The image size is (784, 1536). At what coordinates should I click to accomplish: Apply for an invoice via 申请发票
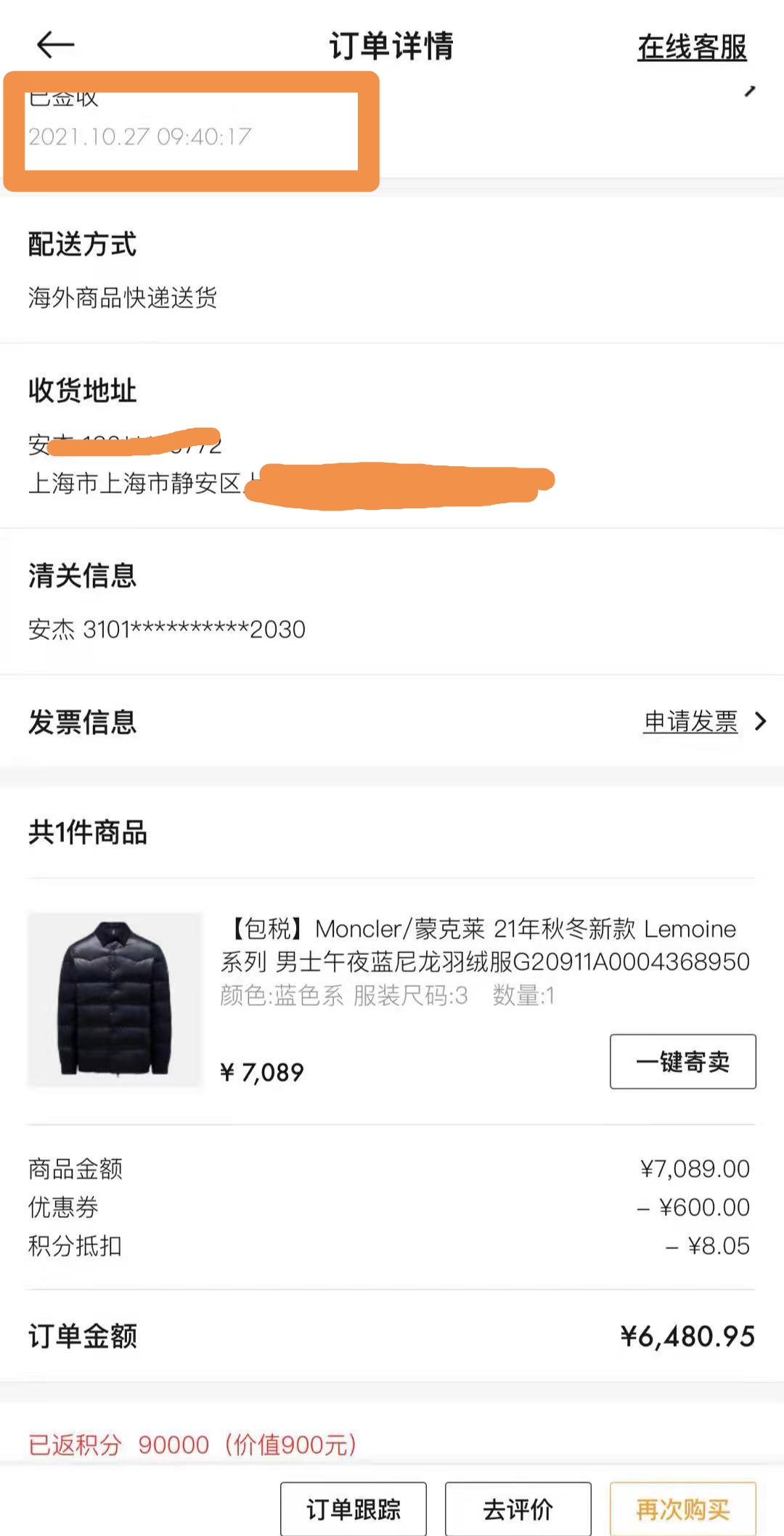pyautogui.click(x=690, y=722)
